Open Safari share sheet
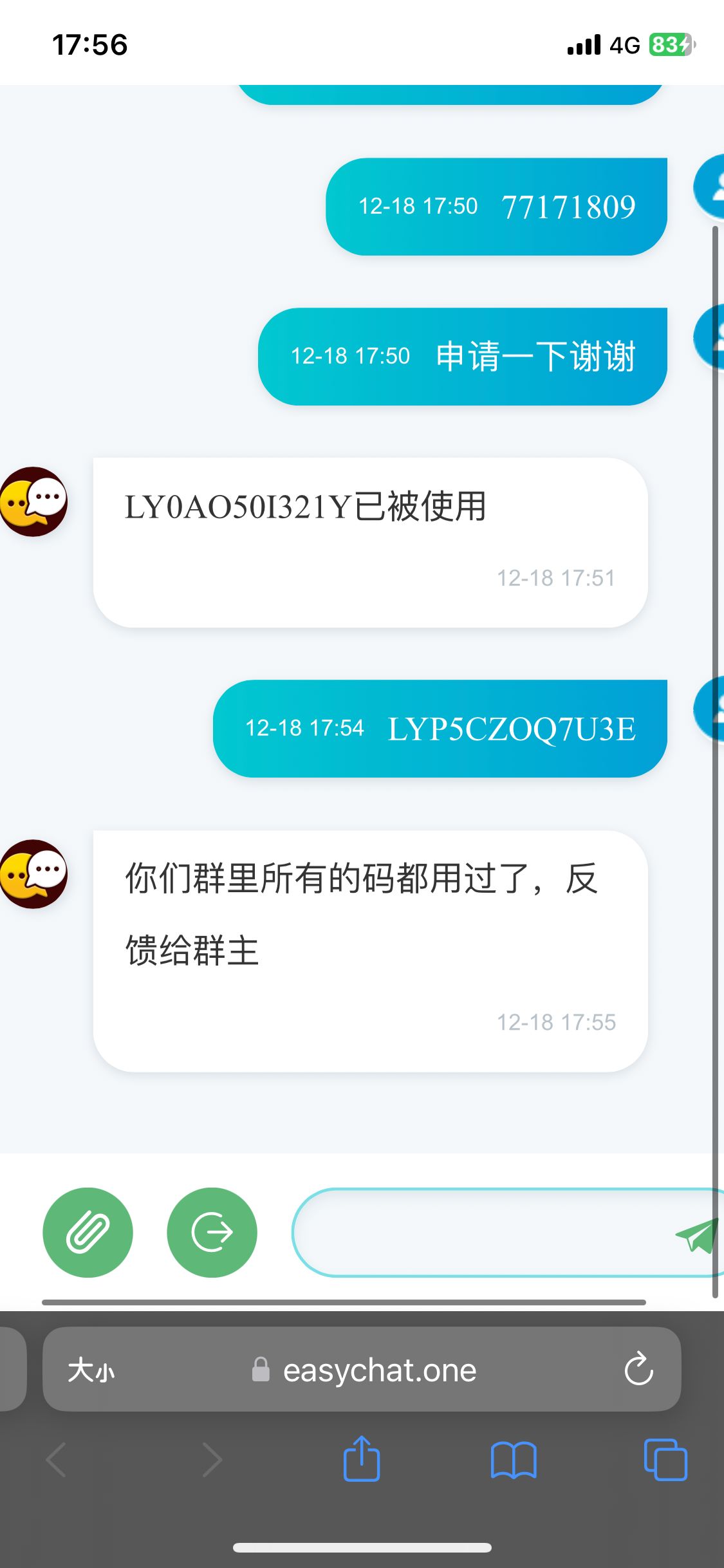This screenshot has width=724, height=1568. tap(362, 1459)
